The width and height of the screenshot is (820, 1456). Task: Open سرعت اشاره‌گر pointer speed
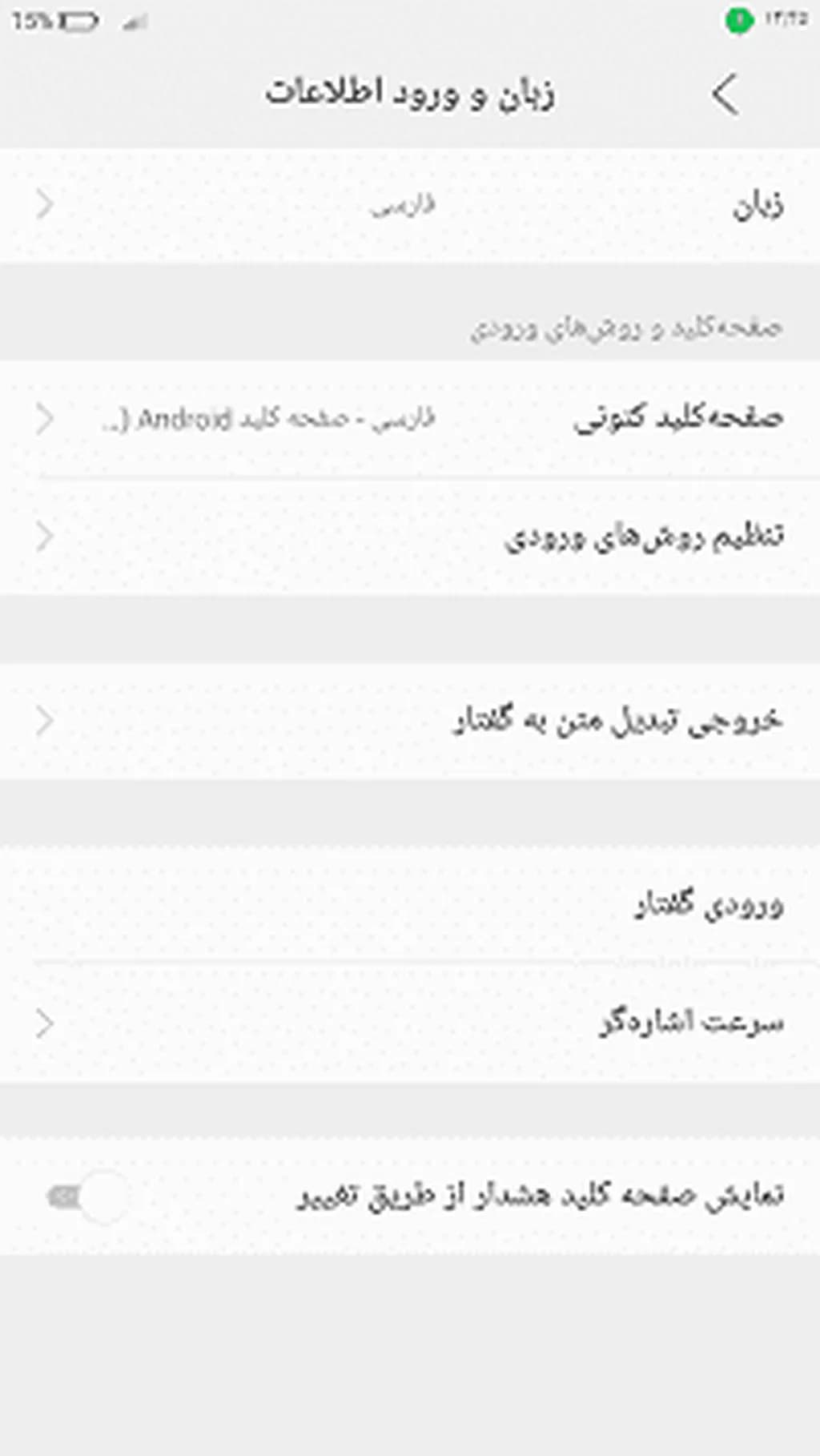pos(410,1023)
